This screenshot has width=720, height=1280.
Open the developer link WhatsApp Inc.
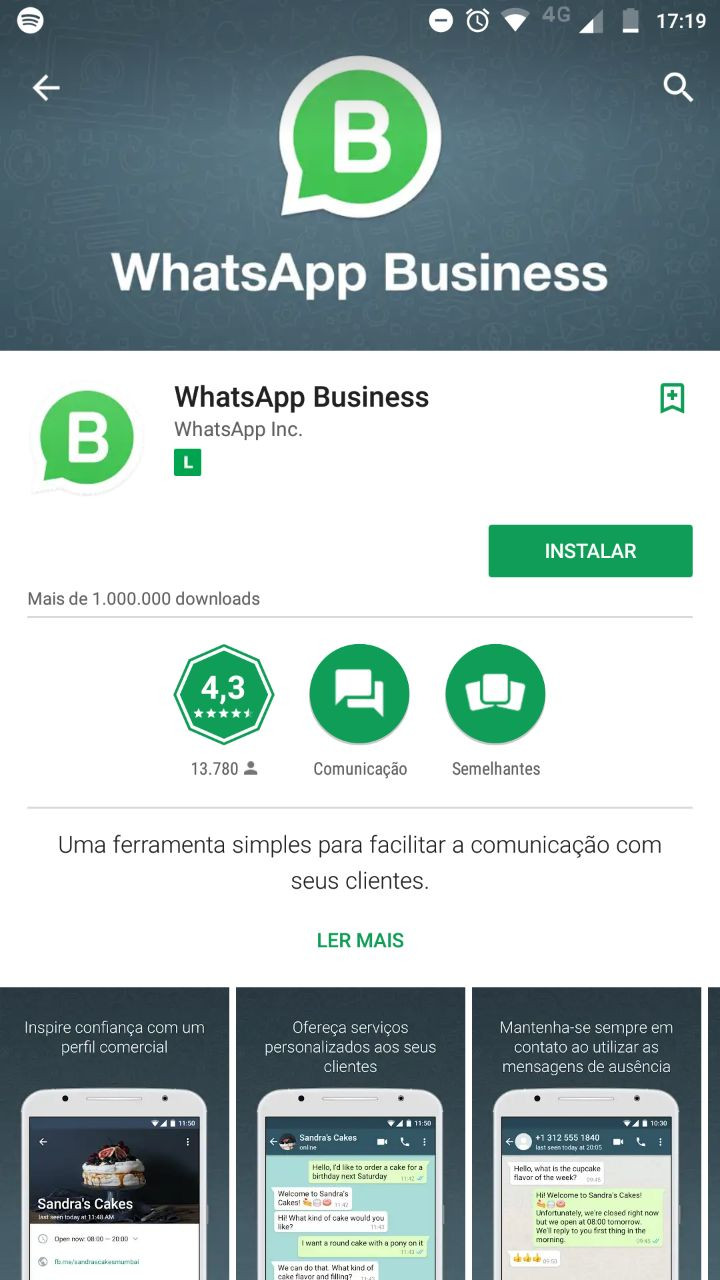click(x=238, y=429)
